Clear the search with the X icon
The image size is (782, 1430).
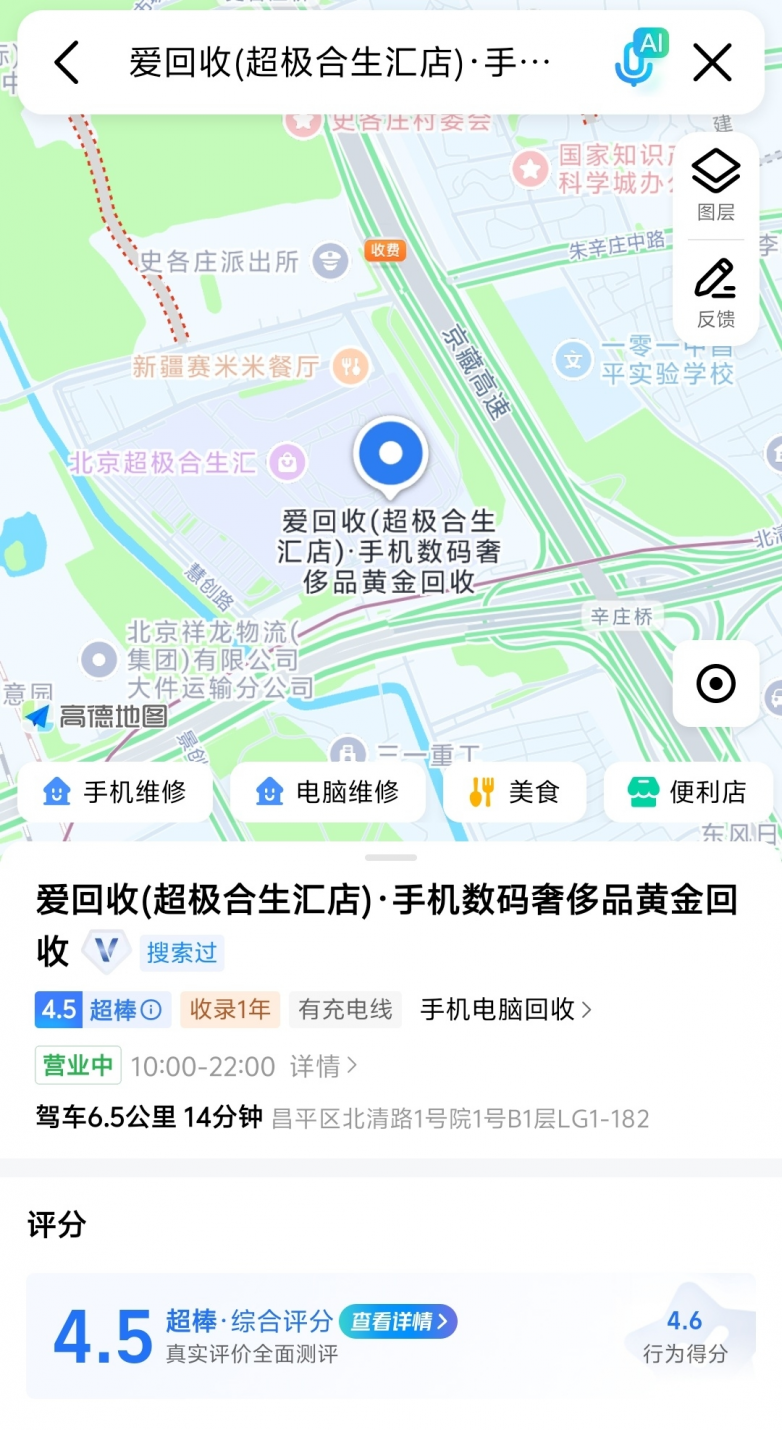(712, 63)
